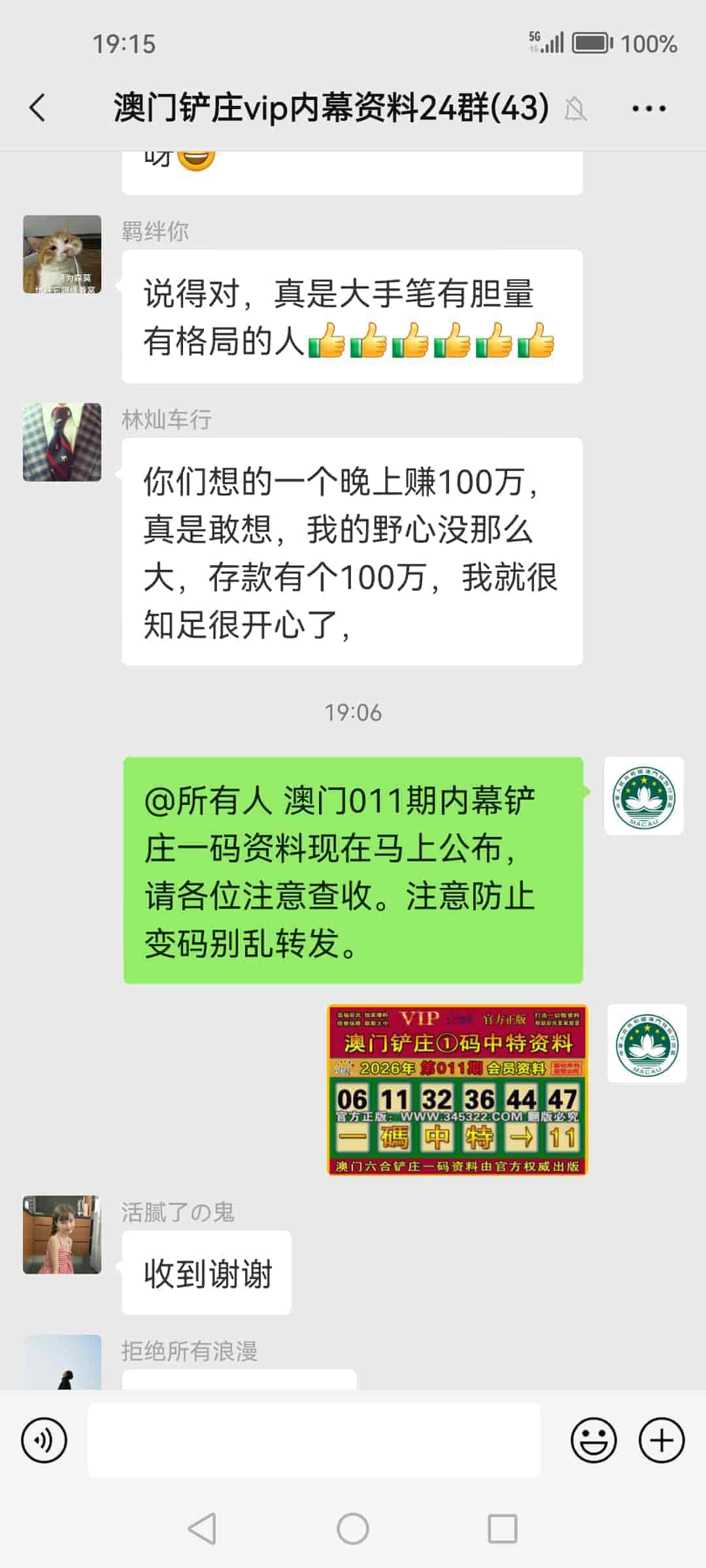This screenshot has height=1568, width=706.
Task: Tap 活腻了の鬼's avatar
Action: click(62, 1235)
